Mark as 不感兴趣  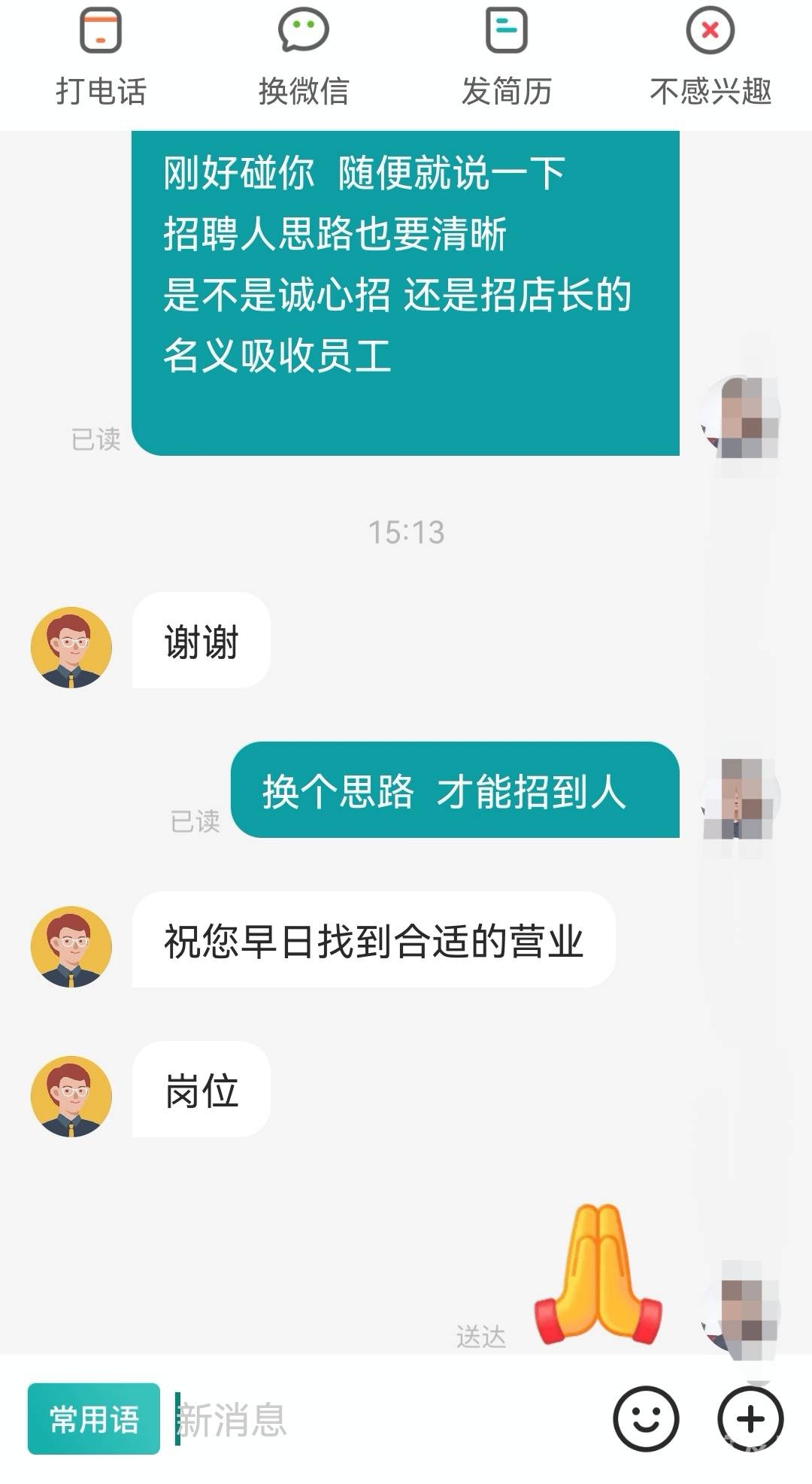(710, 56)
